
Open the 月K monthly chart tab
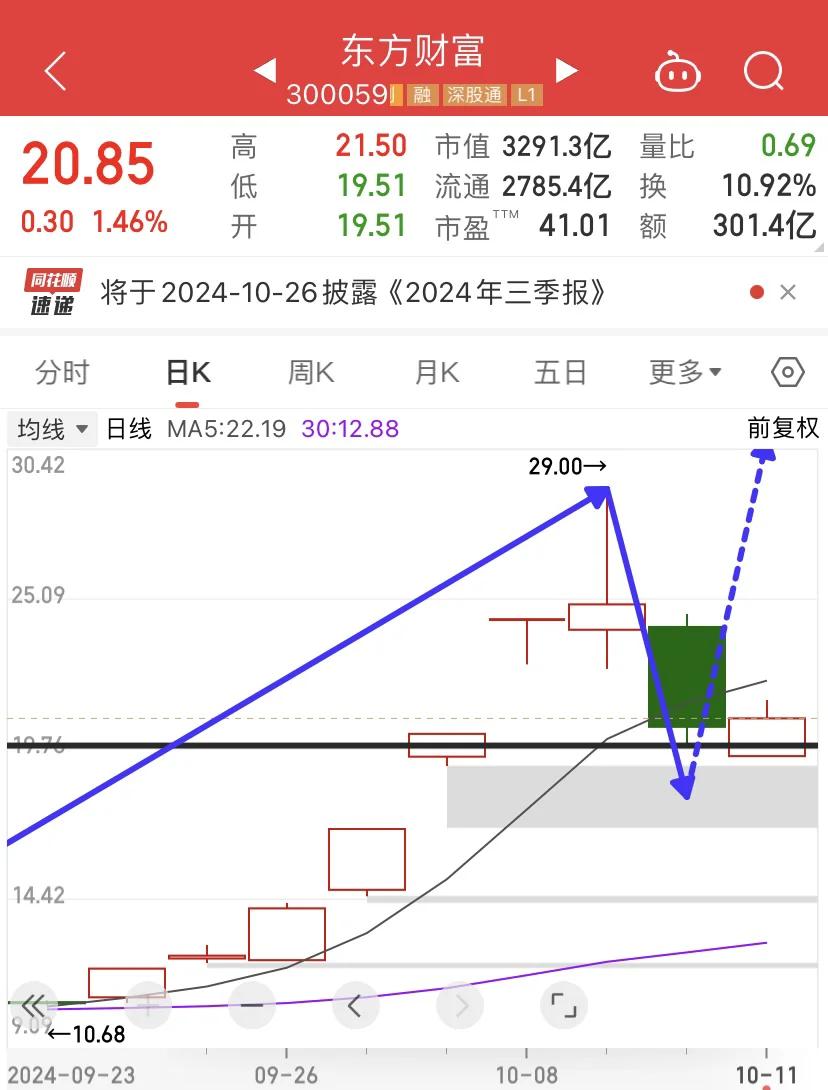tap(434, 371)
